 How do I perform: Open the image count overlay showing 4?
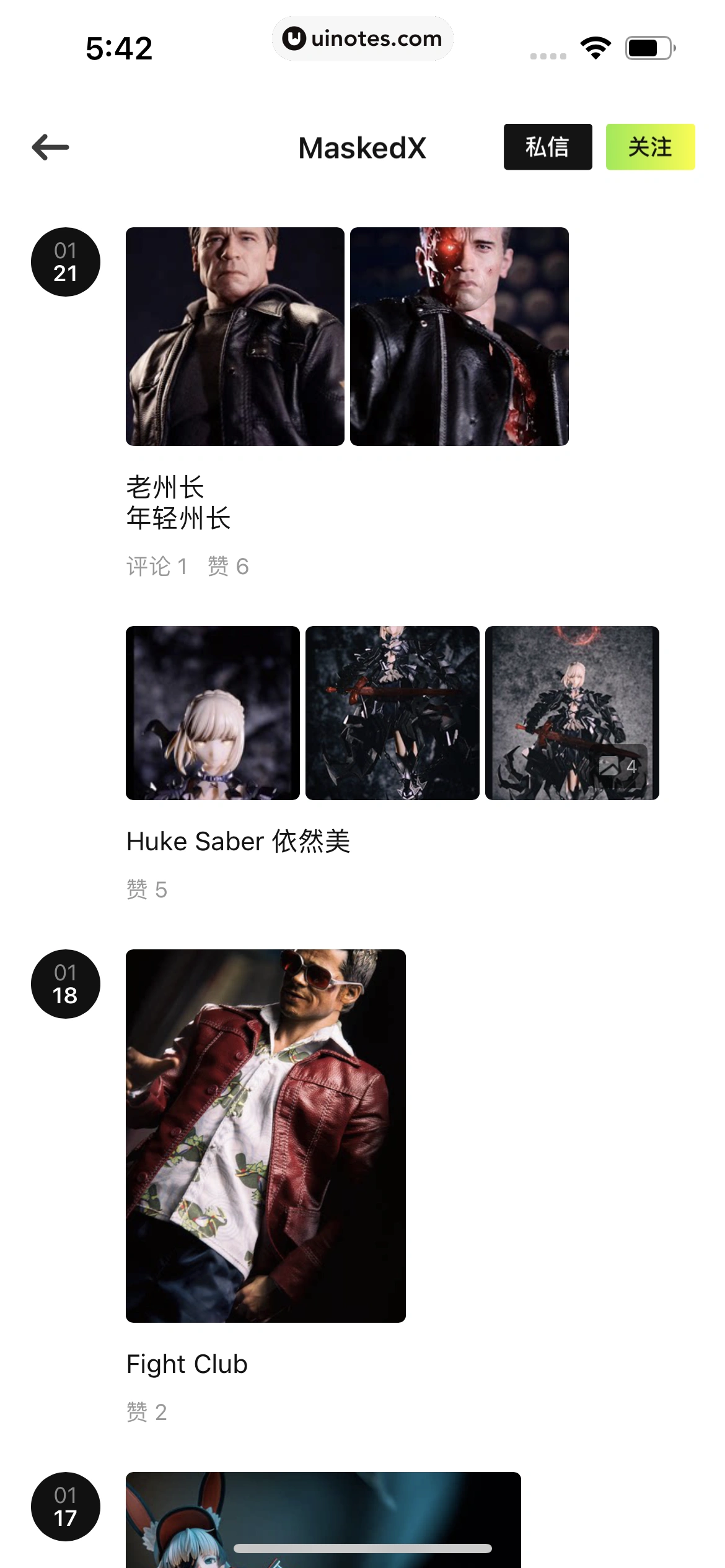click(620, 767)
